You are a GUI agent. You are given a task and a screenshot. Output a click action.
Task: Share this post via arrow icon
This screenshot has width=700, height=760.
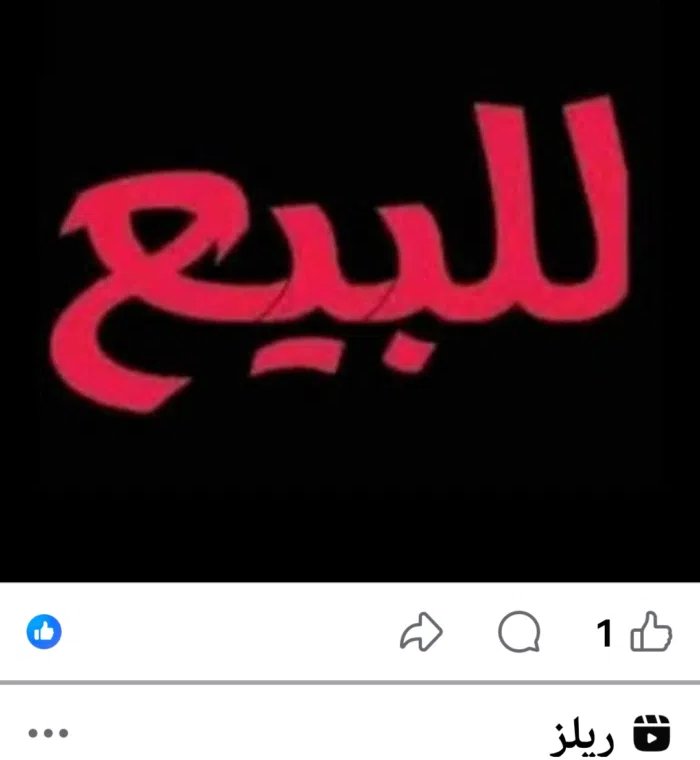[421, 632]
